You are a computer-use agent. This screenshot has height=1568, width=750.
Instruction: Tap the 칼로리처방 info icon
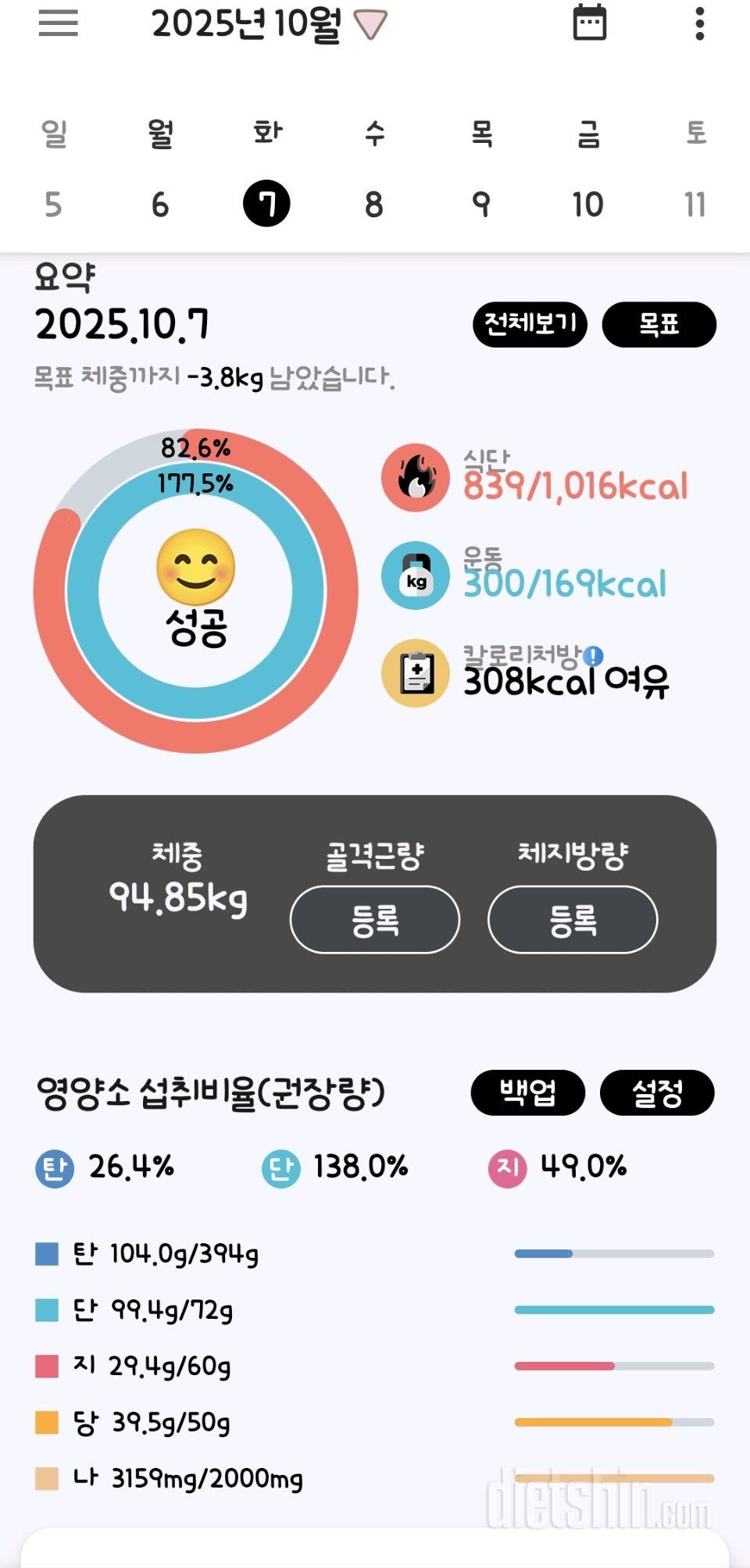tap(594, 655)
